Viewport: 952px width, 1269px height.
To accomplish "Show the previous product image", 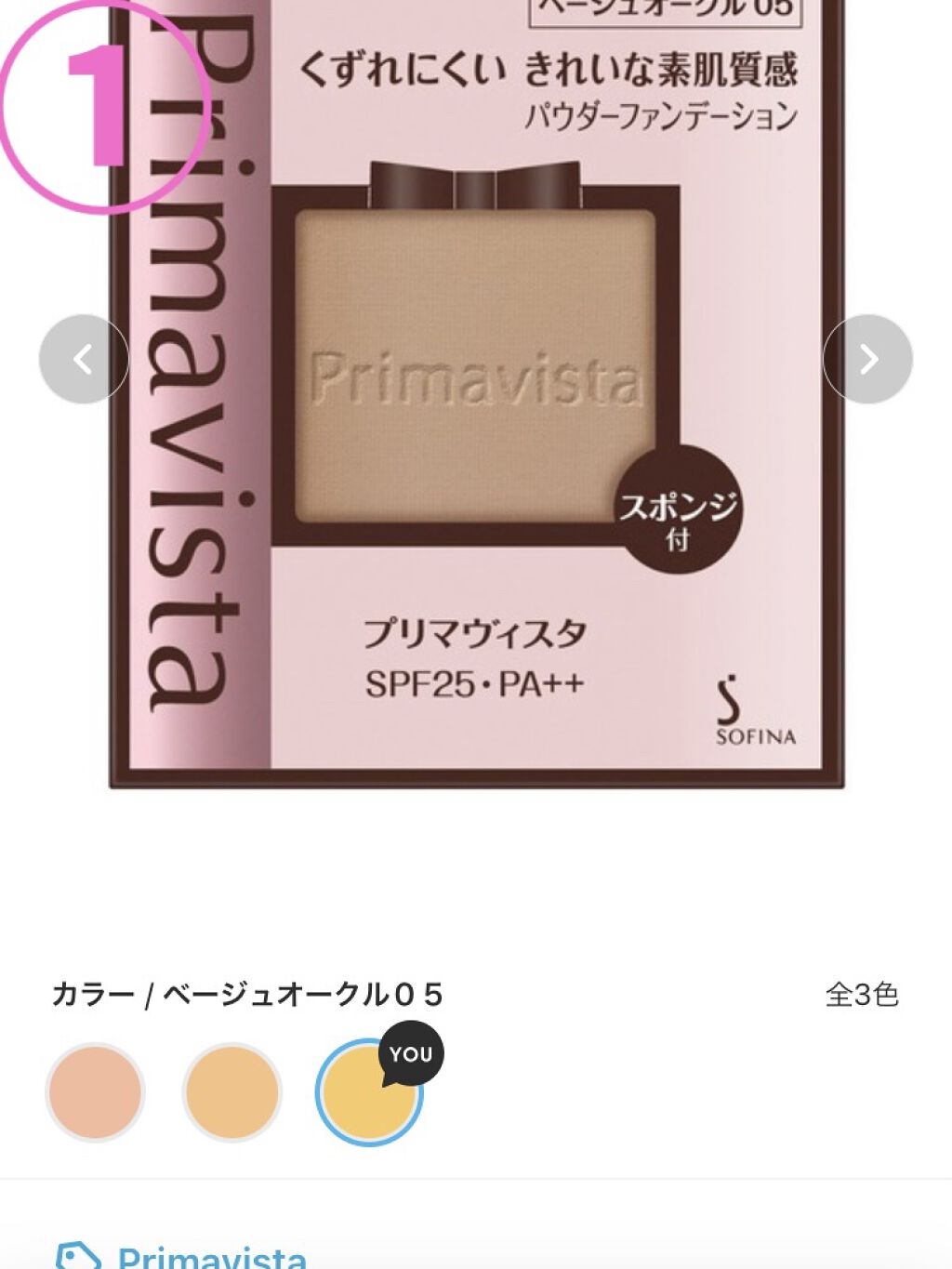I will pos(84,359).
